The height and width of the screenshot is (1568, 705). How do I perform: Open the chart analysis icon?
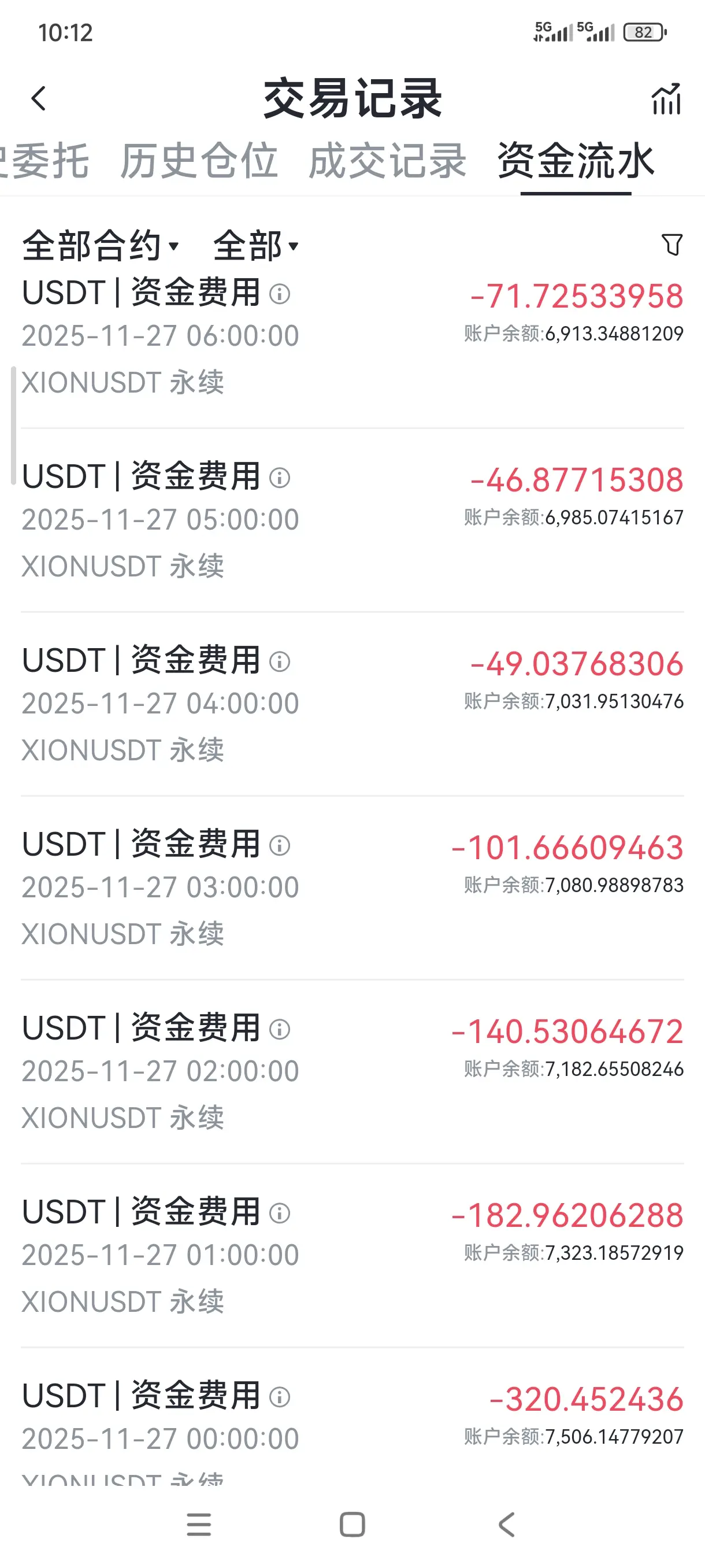tap(666, 99)
